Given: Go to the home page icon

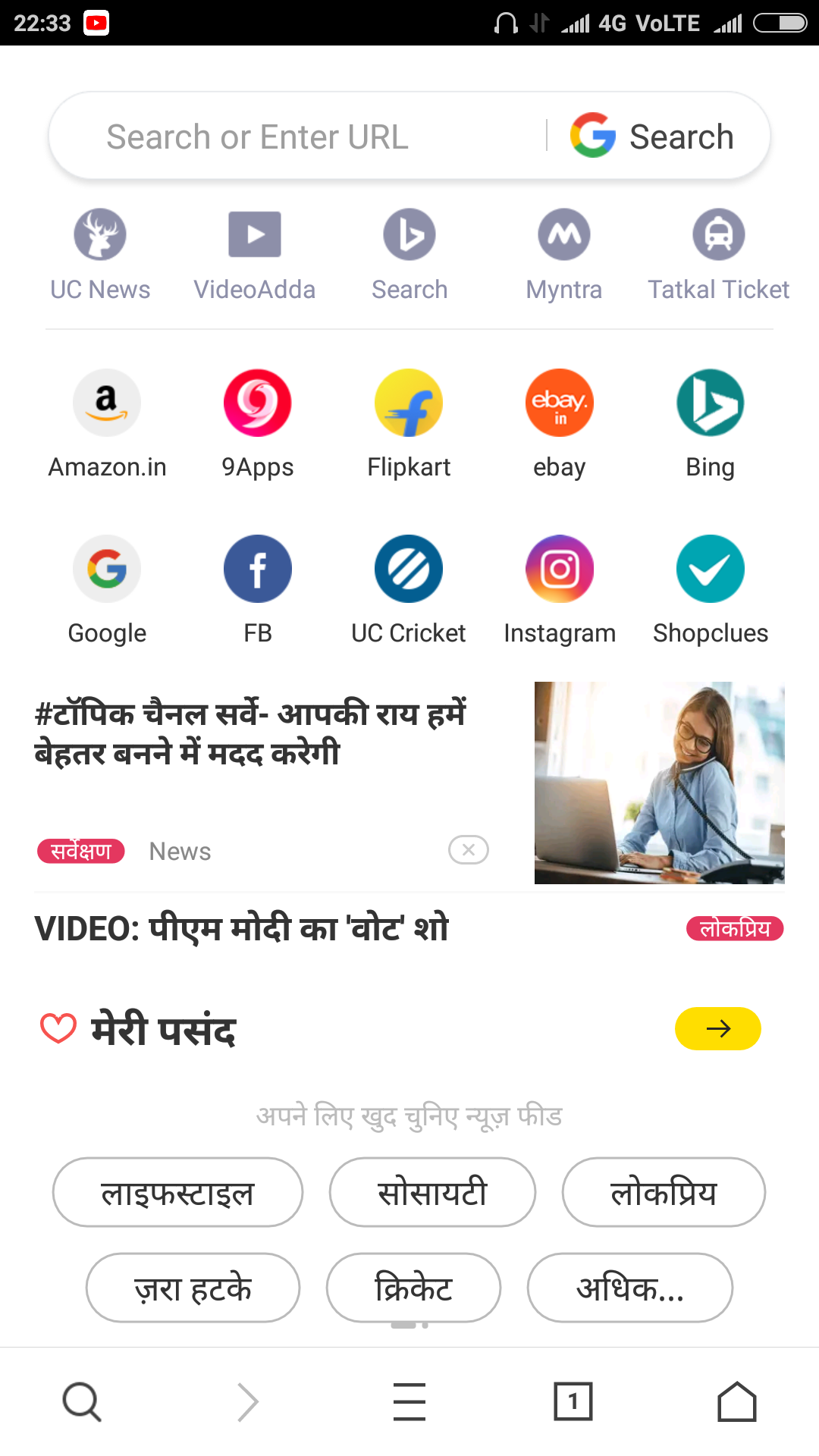Looking at the screenshot, I should pos(737,1401).
